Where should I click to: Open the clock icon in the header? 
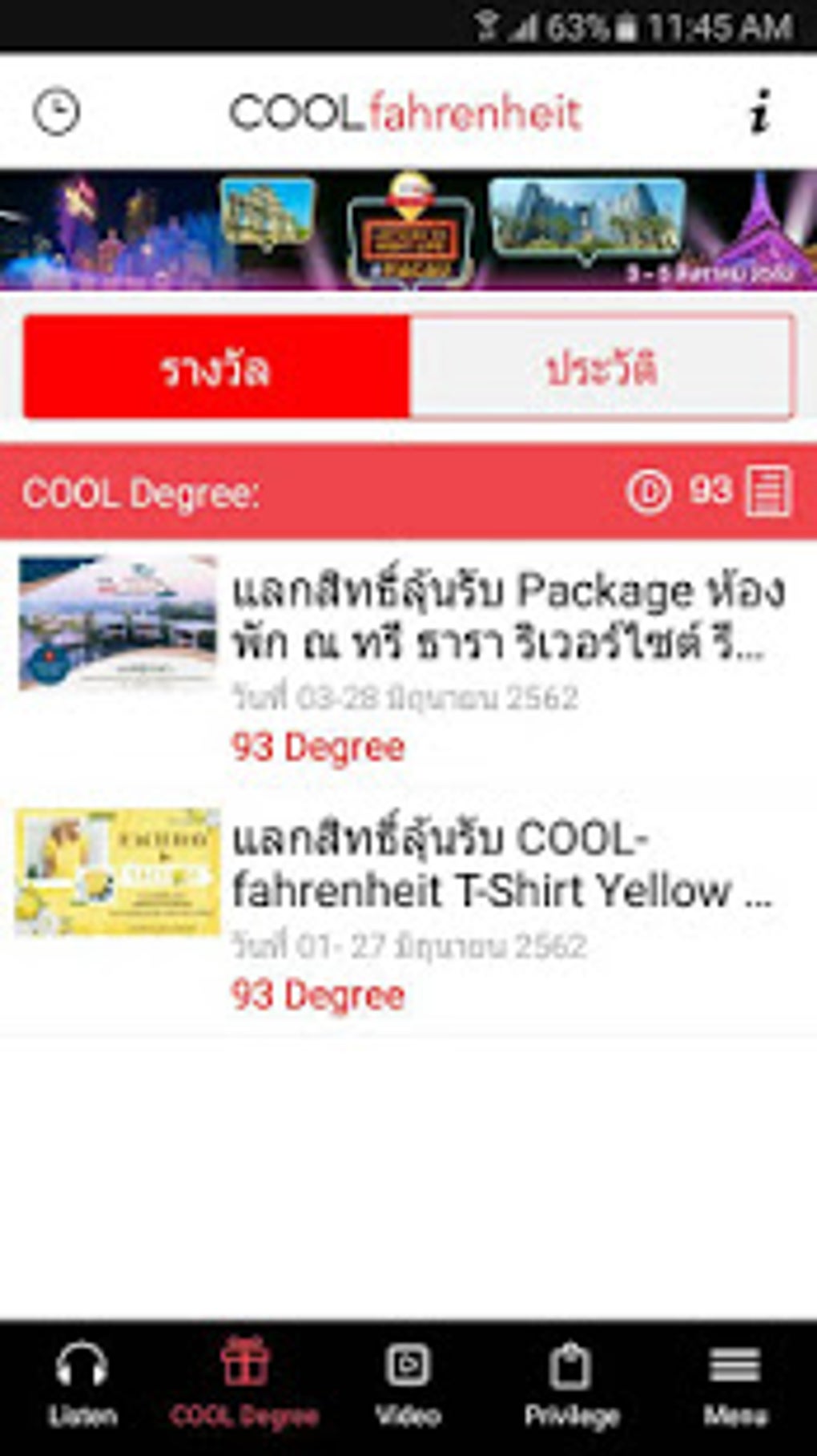tap(56, 112)
